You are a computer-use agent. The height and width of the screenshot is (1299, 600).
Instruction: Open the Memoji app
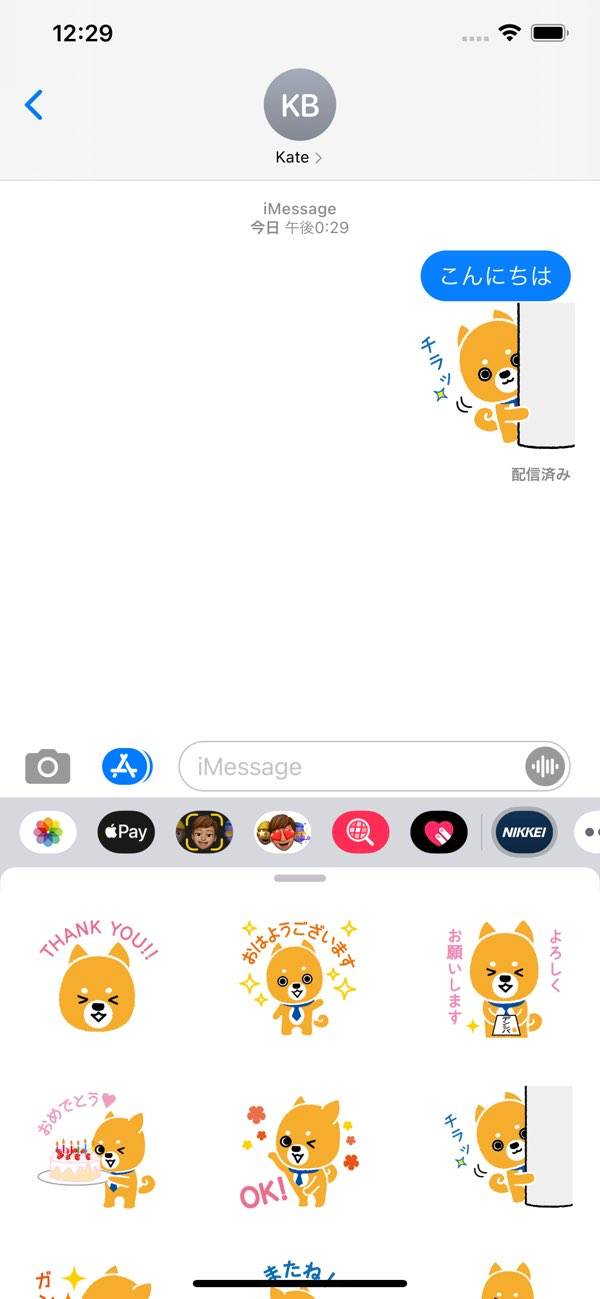tap(204, 832)
